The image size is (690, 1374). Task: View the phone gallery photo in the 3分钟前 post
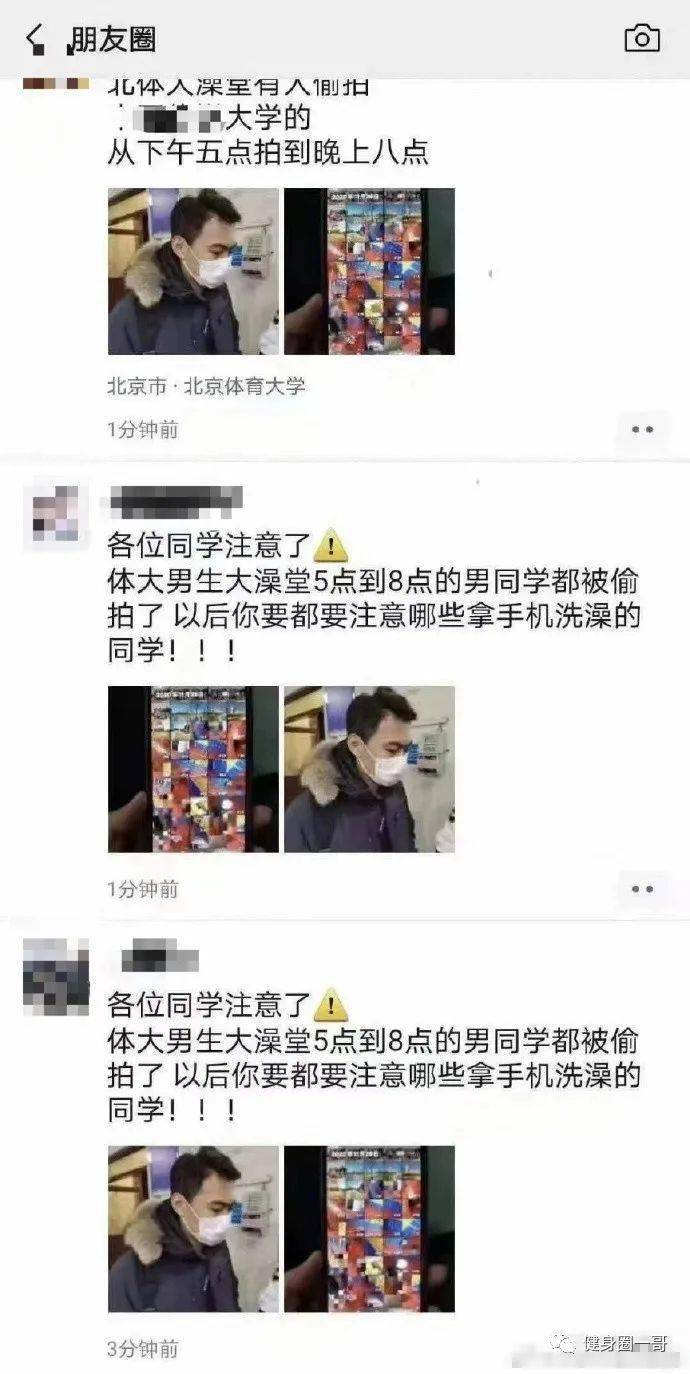pos(369,1229)
